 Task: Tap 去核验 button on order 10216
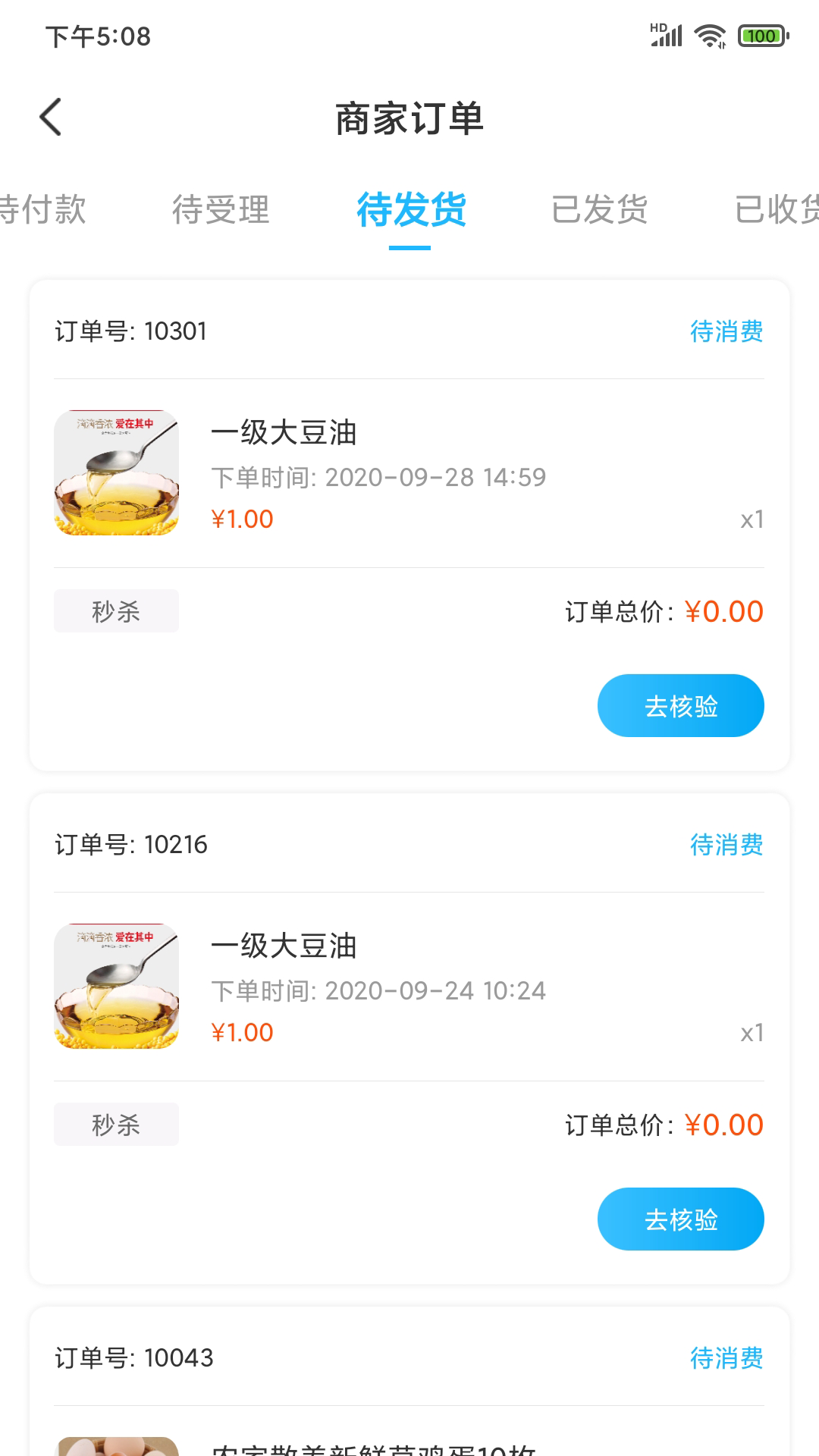(x=680, y=1219)
